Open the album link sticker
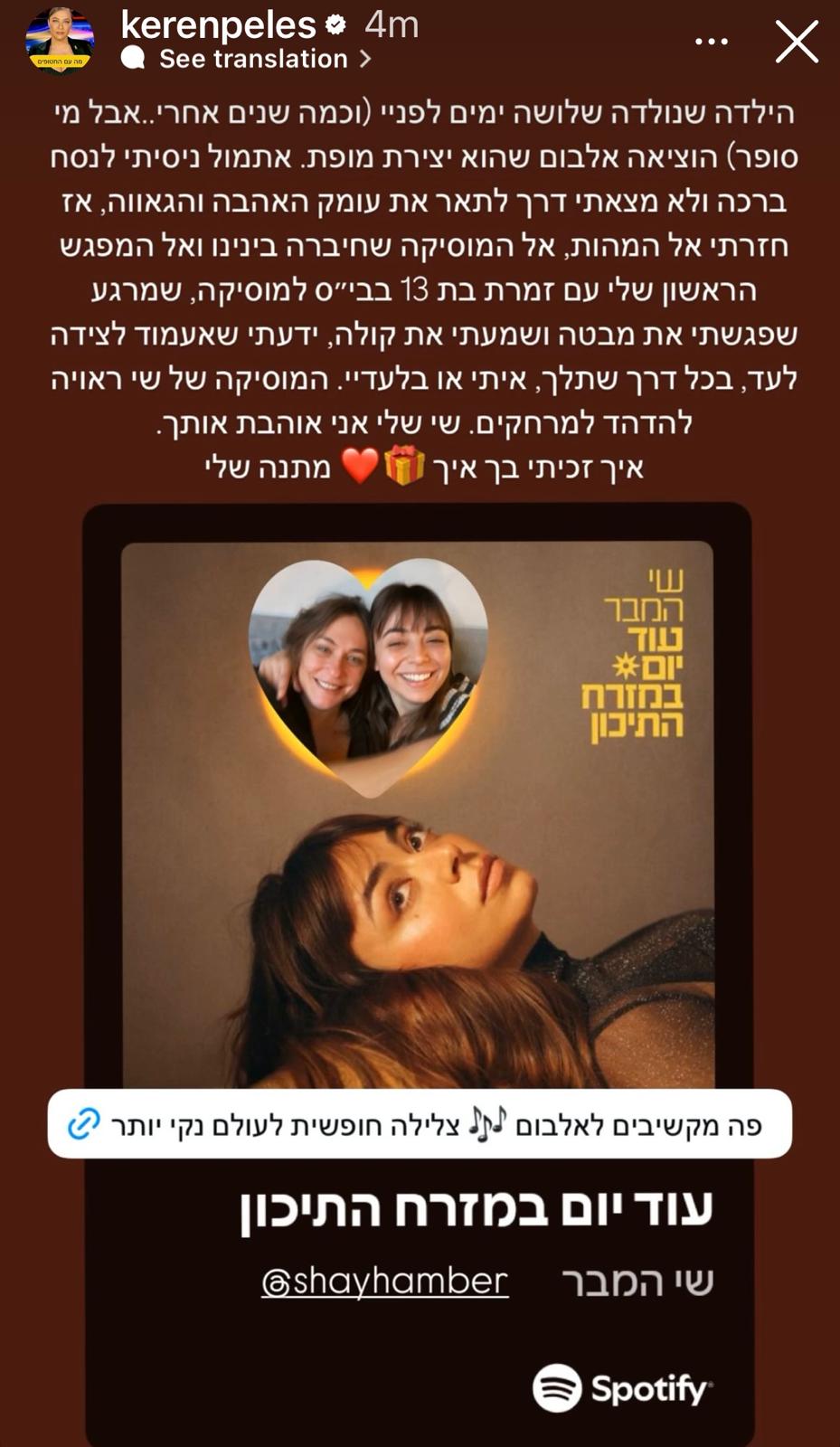 pos(420,1124)
